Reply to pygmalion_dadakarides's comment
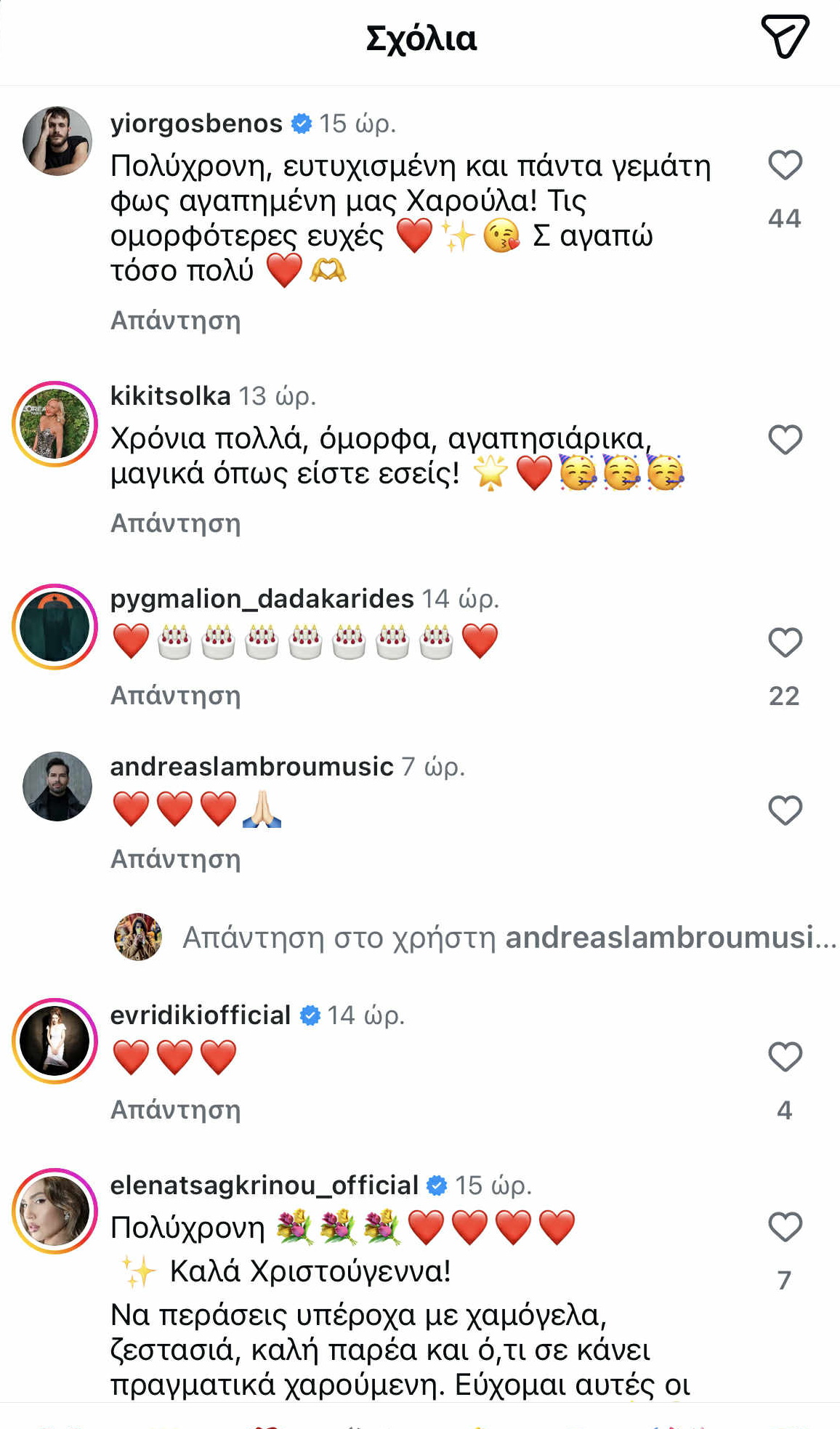This screenshot has width=840, height=1429. [x=175, y=696]
